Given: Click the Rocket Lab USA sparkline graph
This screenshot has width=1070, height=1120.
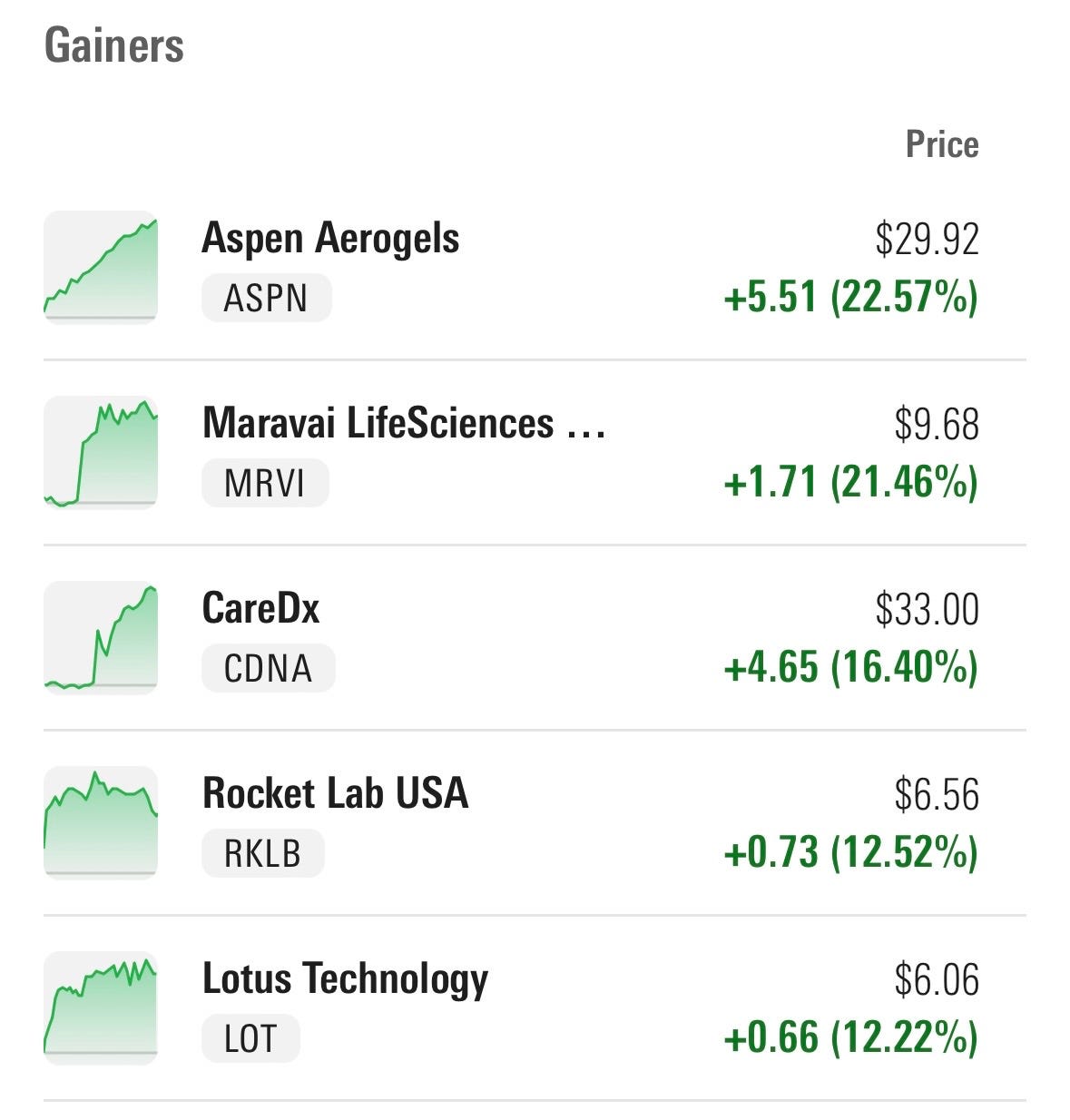Looking at the screenshot, I should [102, 821].
